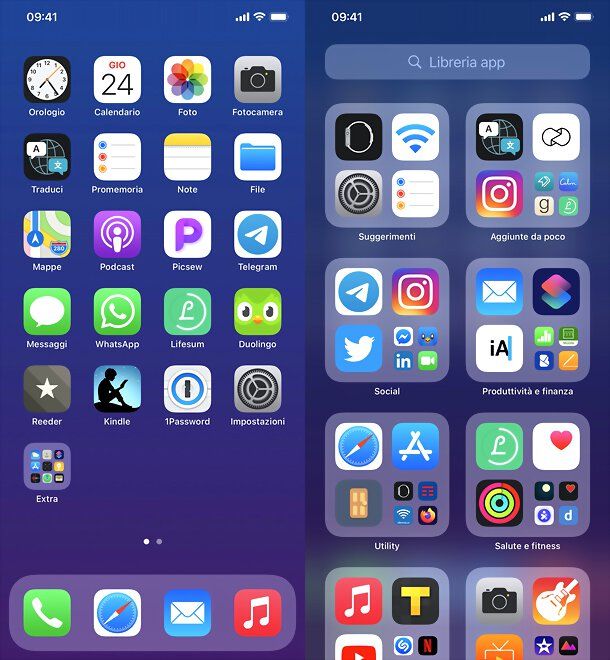The width and height of the screenshot is (610, 660).
Task: Open 1Password
Action: 187,389
